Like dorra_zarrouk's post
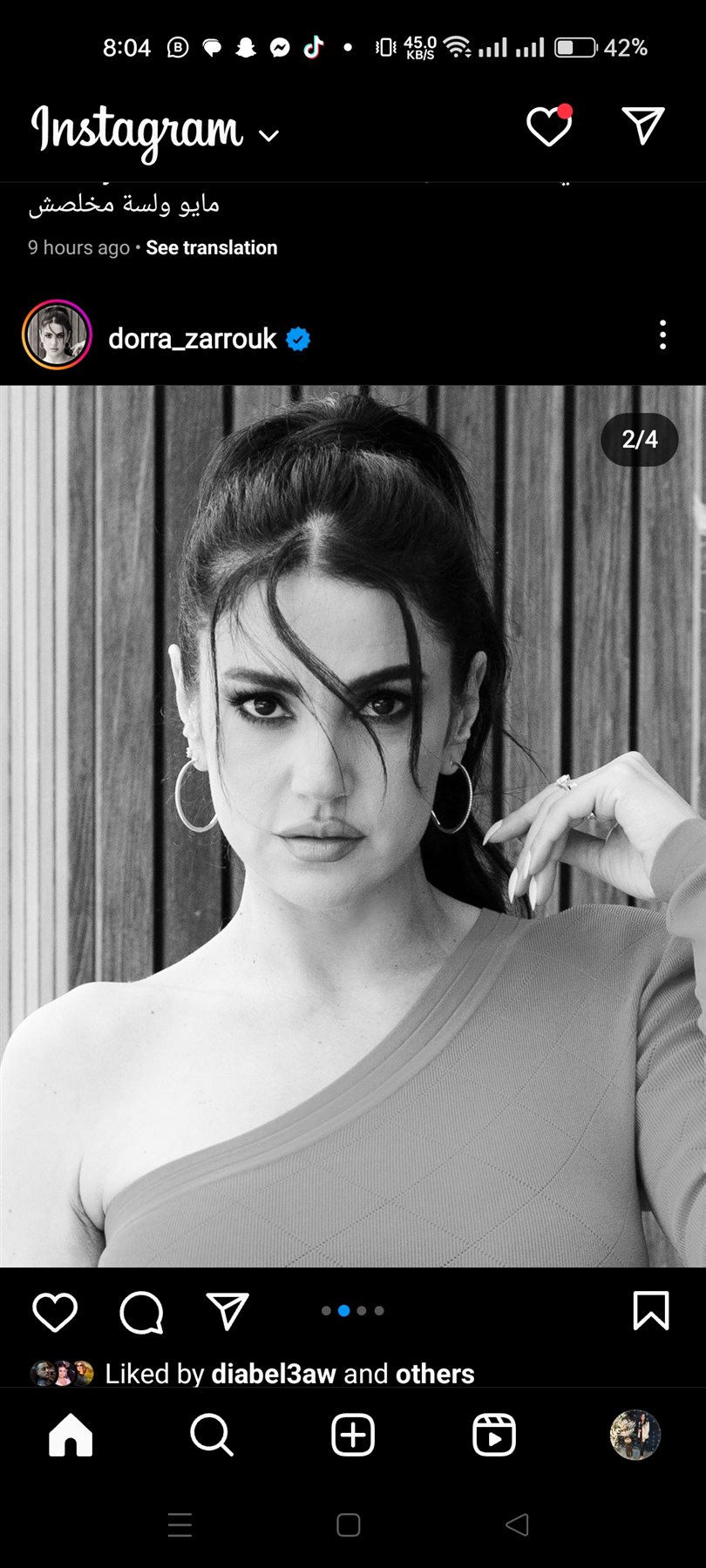The height and width of the screenshot is (1568, 706). click(x=55, y=1311)
